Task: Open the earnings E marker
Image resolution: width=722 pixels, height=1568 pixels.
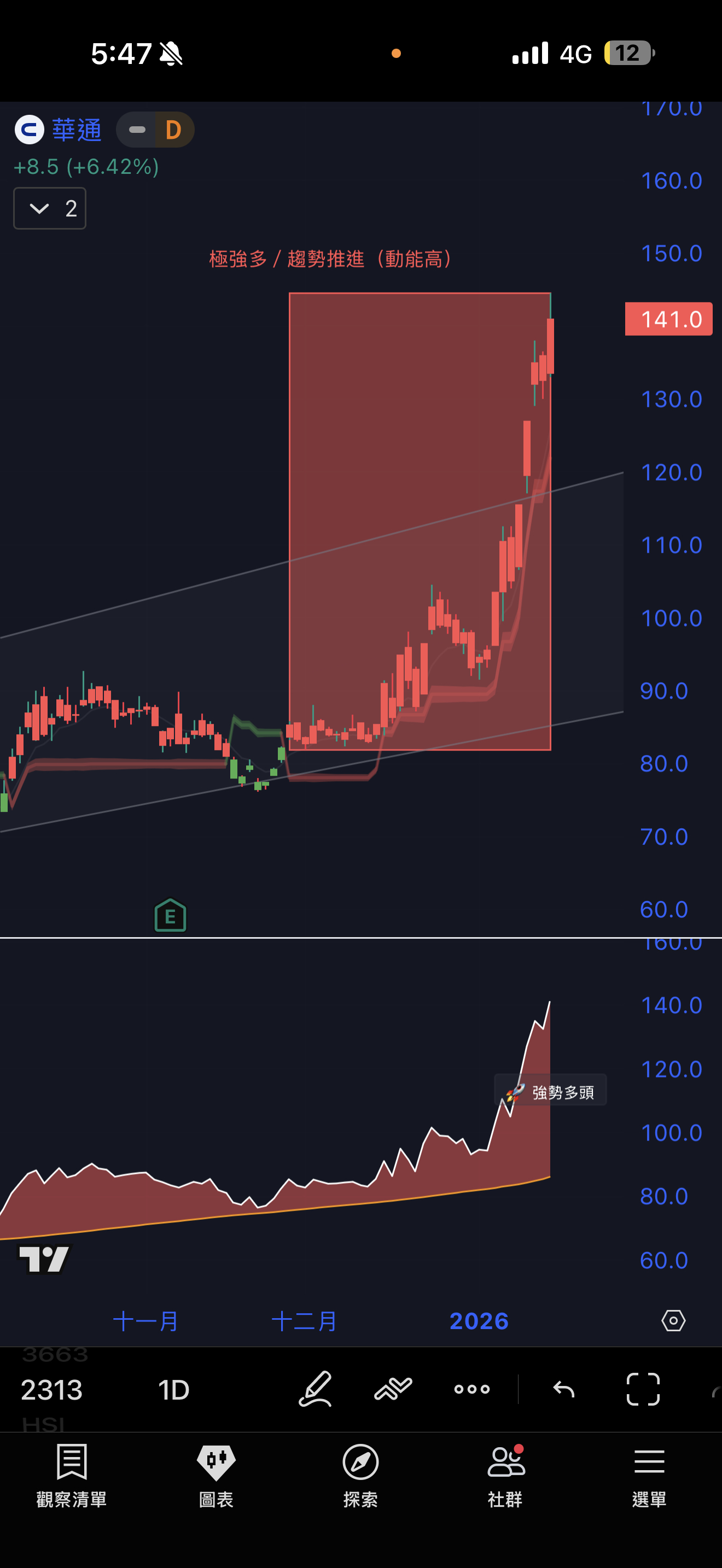Action: coord(171,915)
